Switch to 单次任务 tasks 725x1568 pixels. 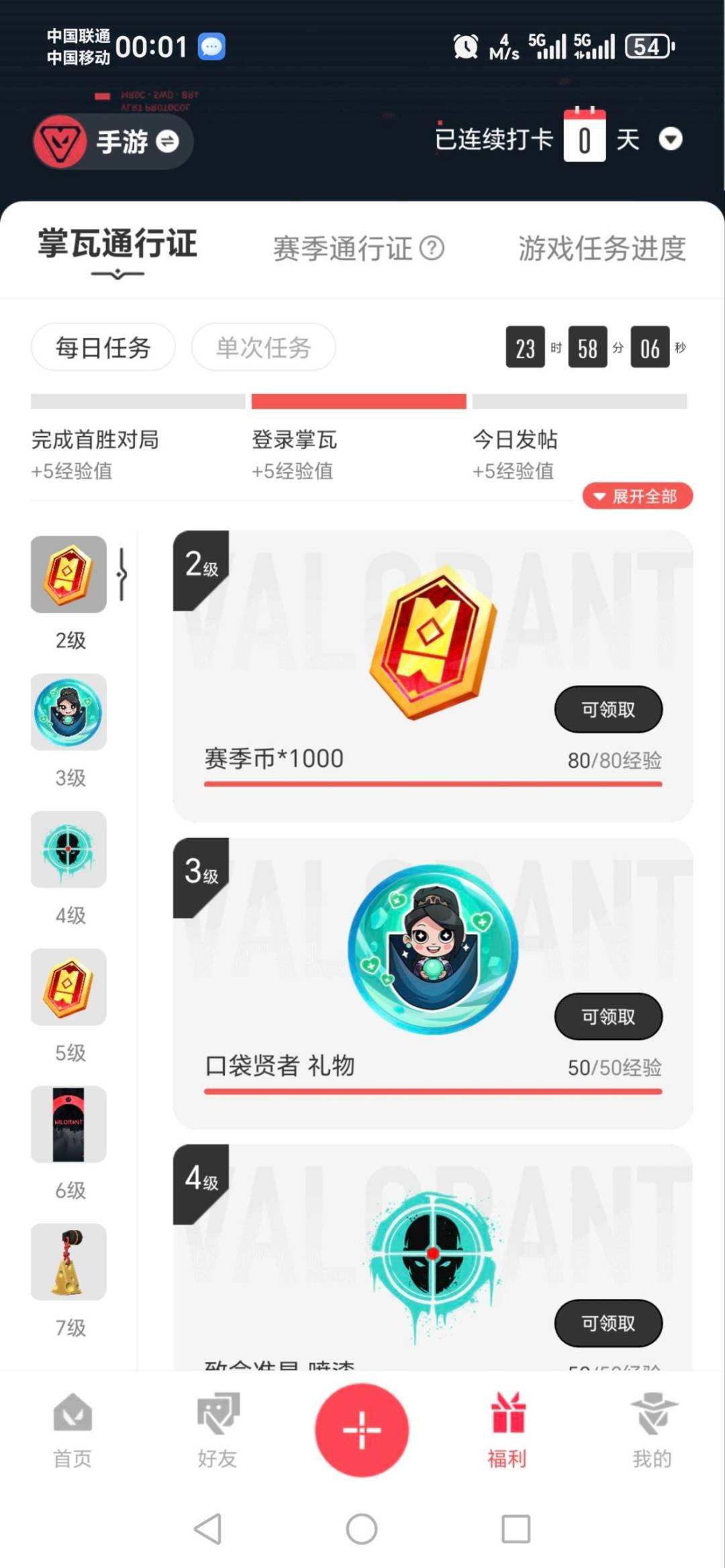pyautogui.click(x=263, y=346)
